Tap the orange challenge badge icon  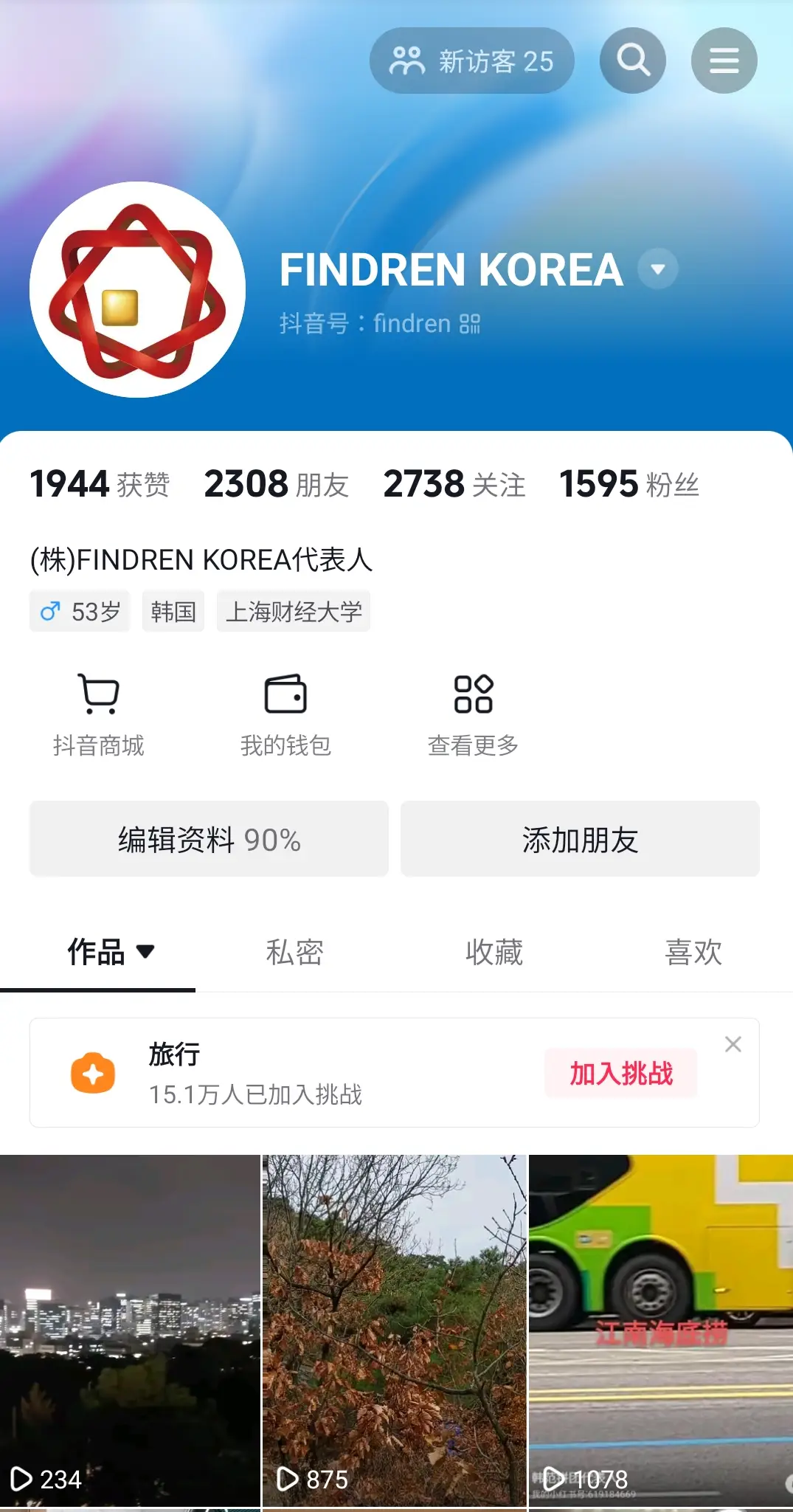93,1074
